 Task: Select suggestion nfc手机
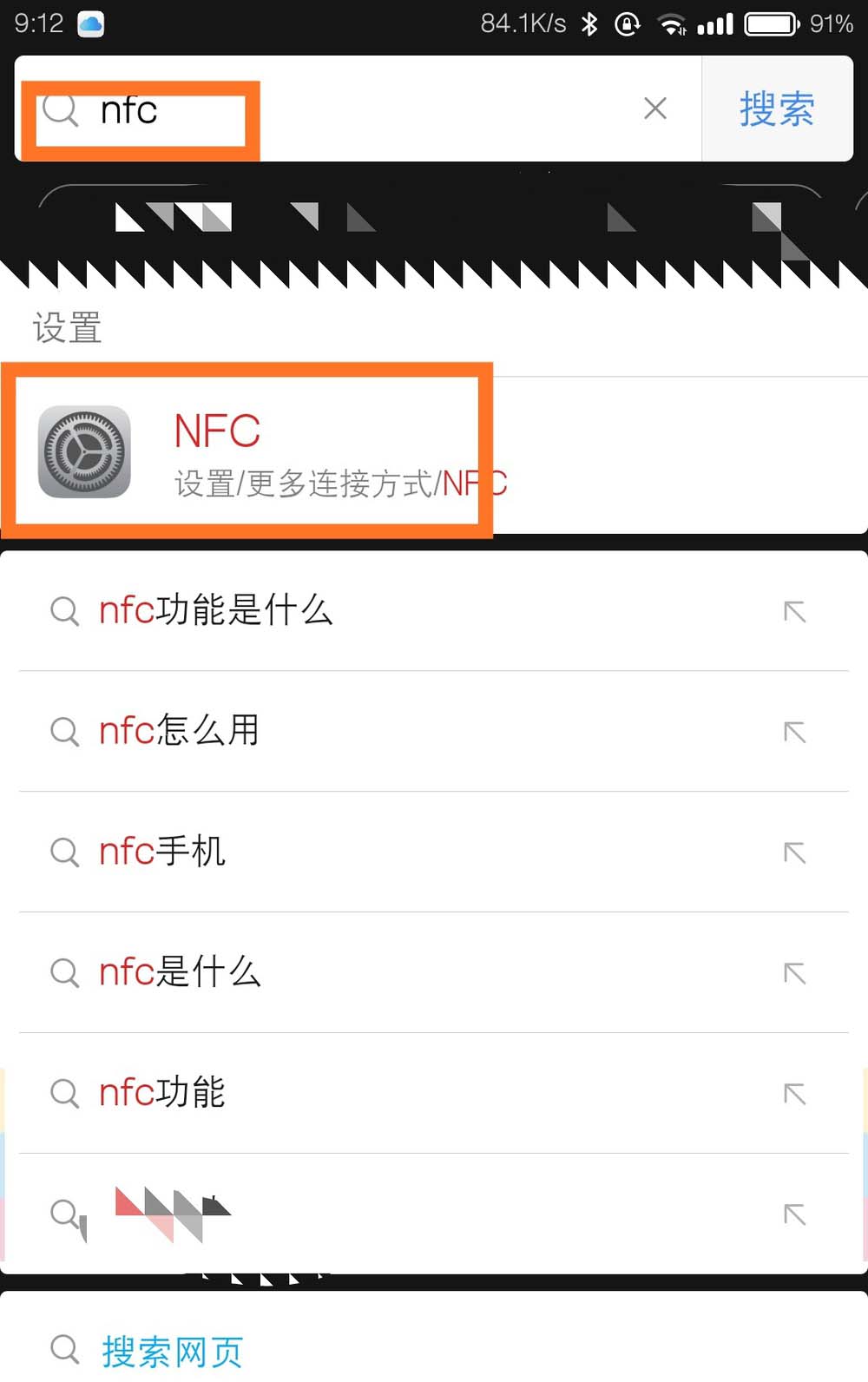coord(162,852)
